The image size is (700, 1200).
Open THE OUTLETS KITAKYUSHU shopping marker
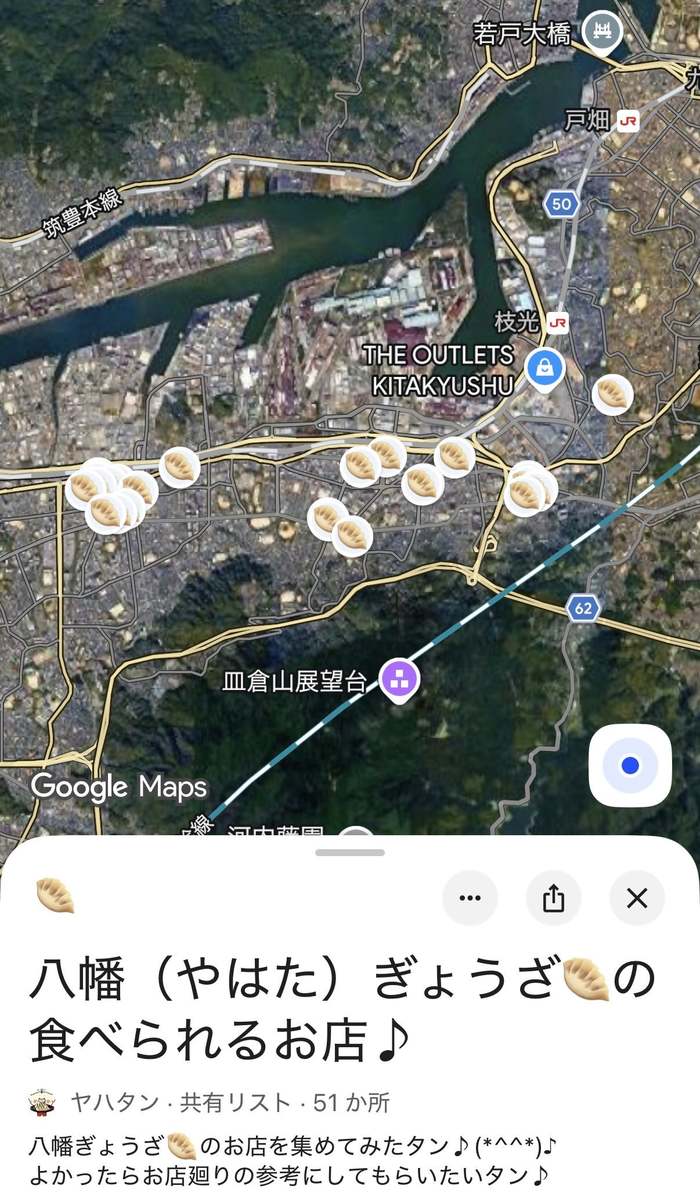546,367
